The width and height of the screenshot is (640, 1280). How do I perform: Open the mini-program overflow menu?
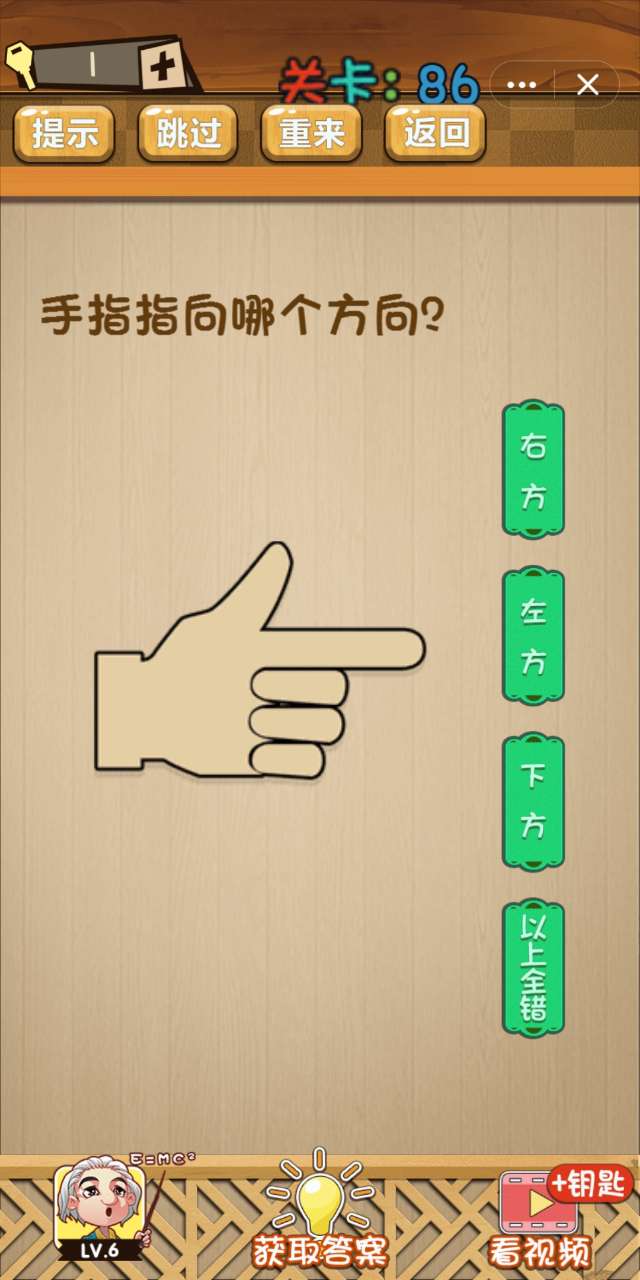point(522,85)
